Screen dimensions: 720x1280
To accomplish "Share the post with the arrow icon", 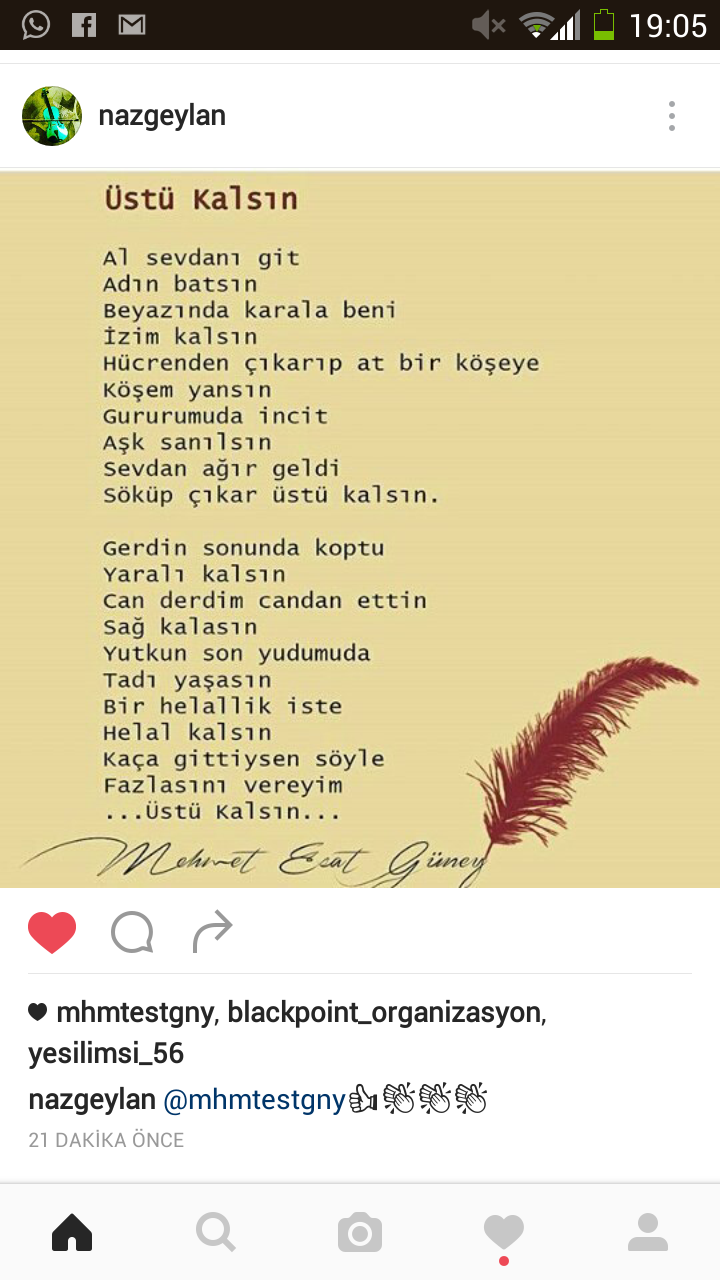I will point(212,932).
